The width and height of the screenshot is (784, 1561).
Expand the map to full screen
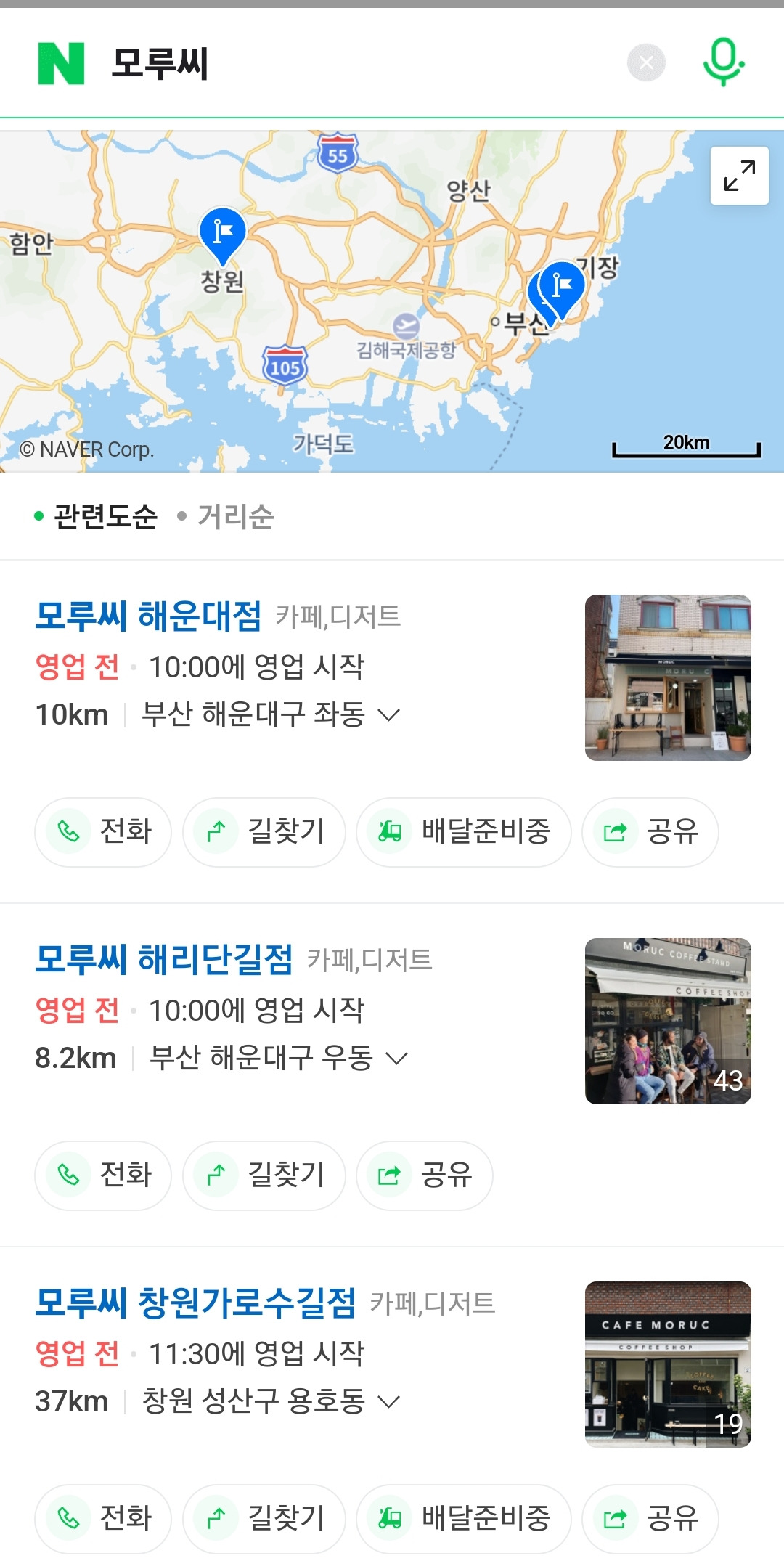tap(739, 176)
